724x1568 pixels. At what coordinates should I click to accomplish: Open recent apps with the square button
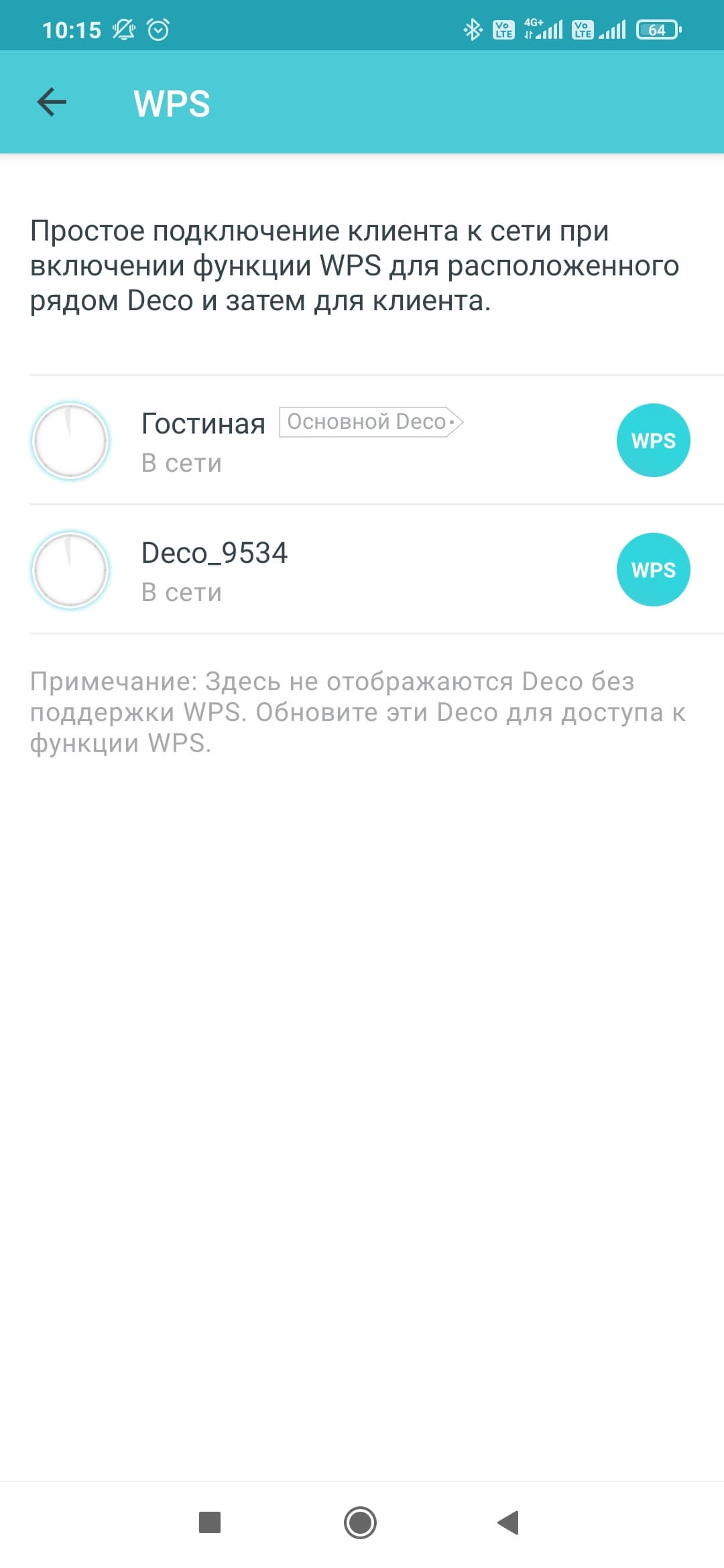tap(210, 1522)
